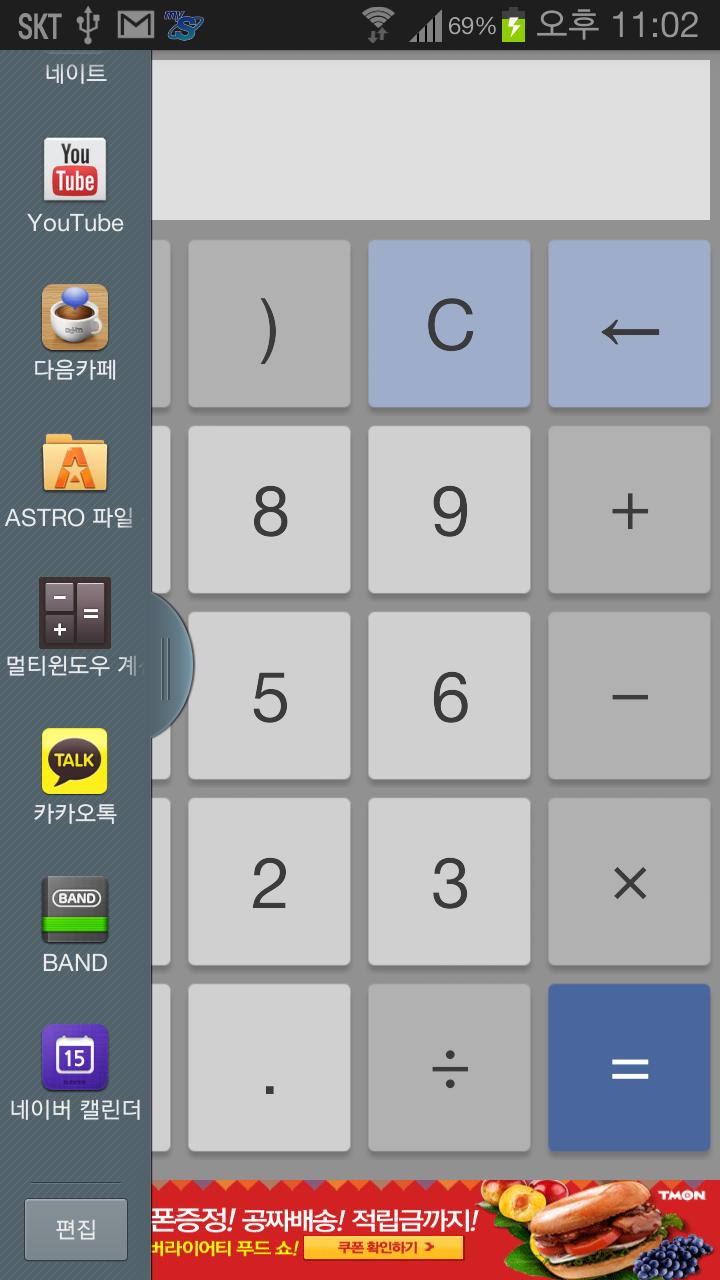
Task: Choose the divide operator
Action: tap(449, 1068)
